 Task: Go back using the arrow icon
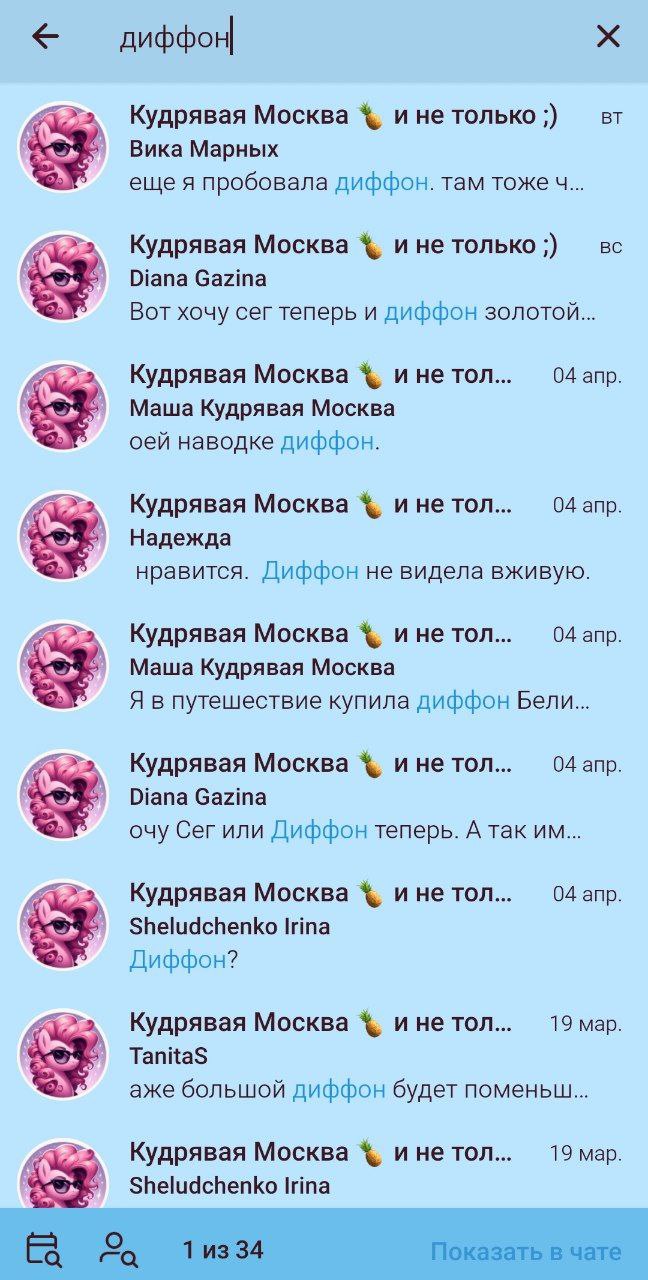[x=45, y=37]
